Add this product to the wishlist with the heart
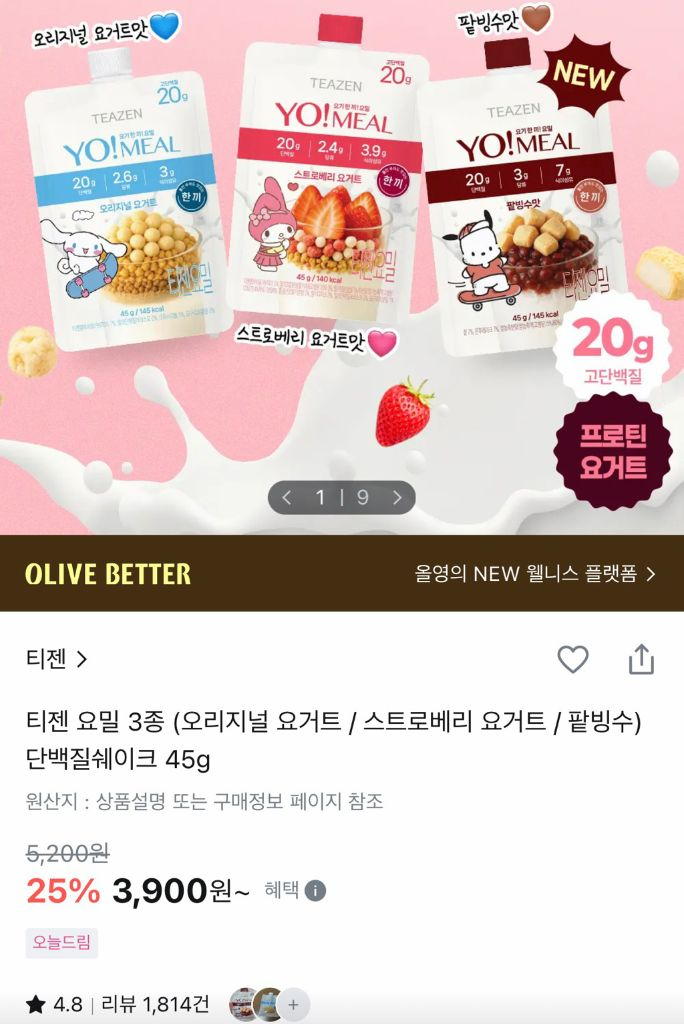 coord(573,659)
